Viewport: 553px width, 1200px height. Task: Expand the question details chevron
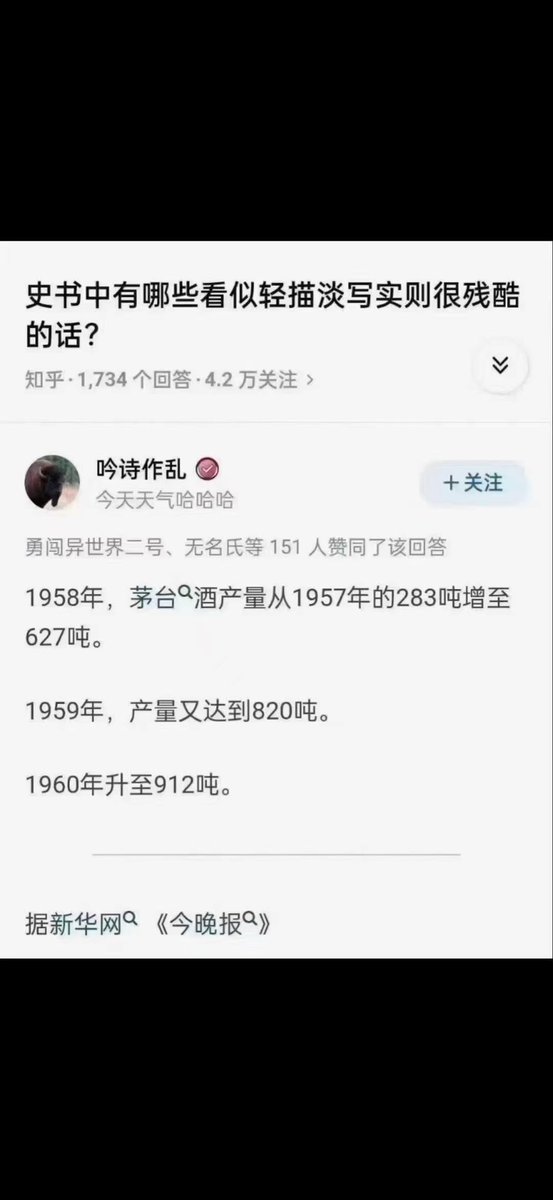coord(501,364)
